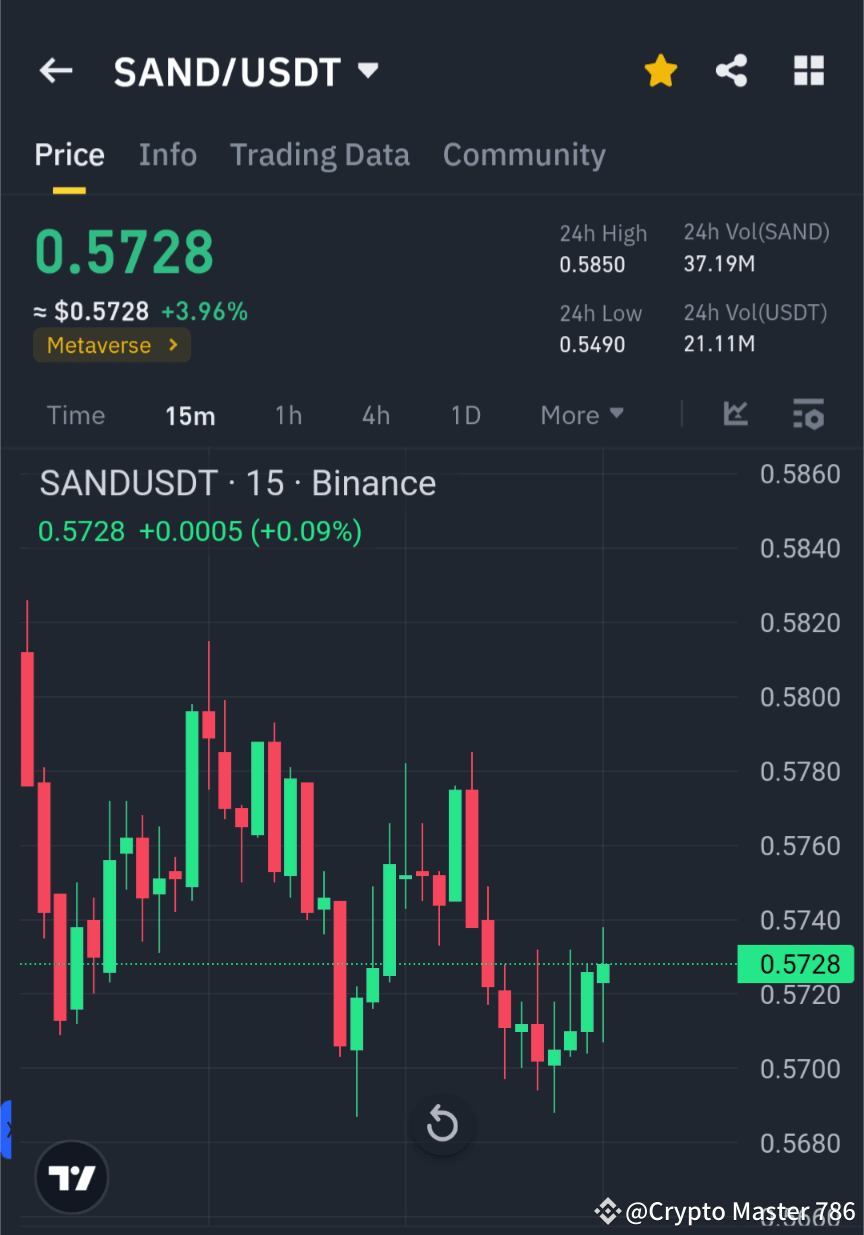Share the SAND/USDT chart
This screenshot has height=1235, width=864.
click(732, 70)
